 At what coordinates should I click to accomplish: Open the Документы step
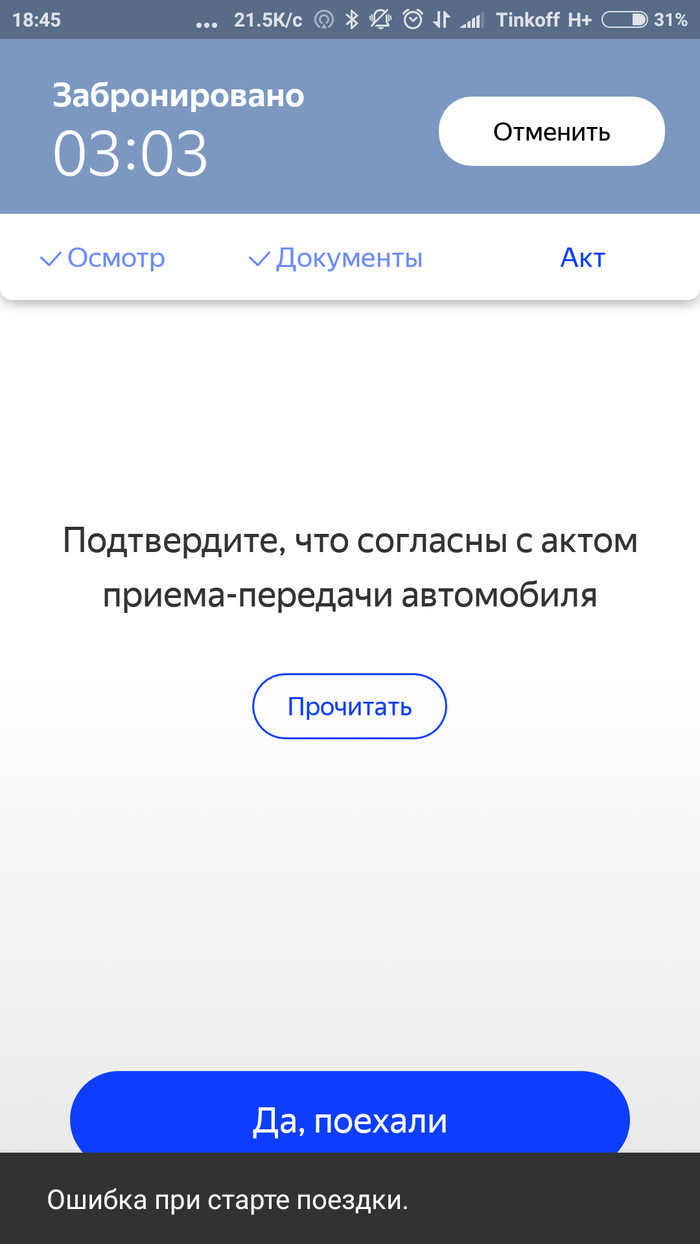point(336,258)
